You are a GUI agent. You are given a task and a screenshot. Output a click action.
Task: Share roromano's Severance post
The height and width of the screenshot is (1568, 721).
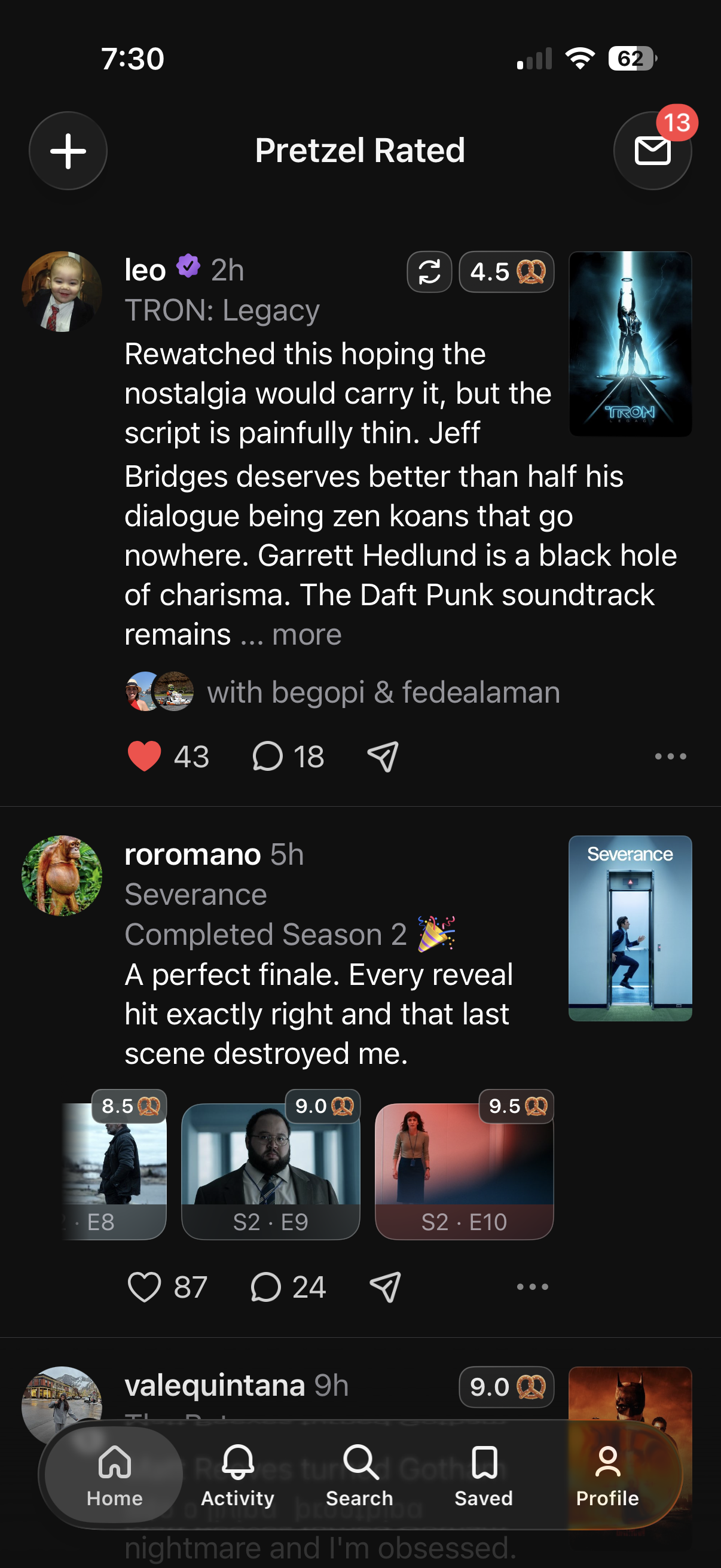click(385, 1287)
